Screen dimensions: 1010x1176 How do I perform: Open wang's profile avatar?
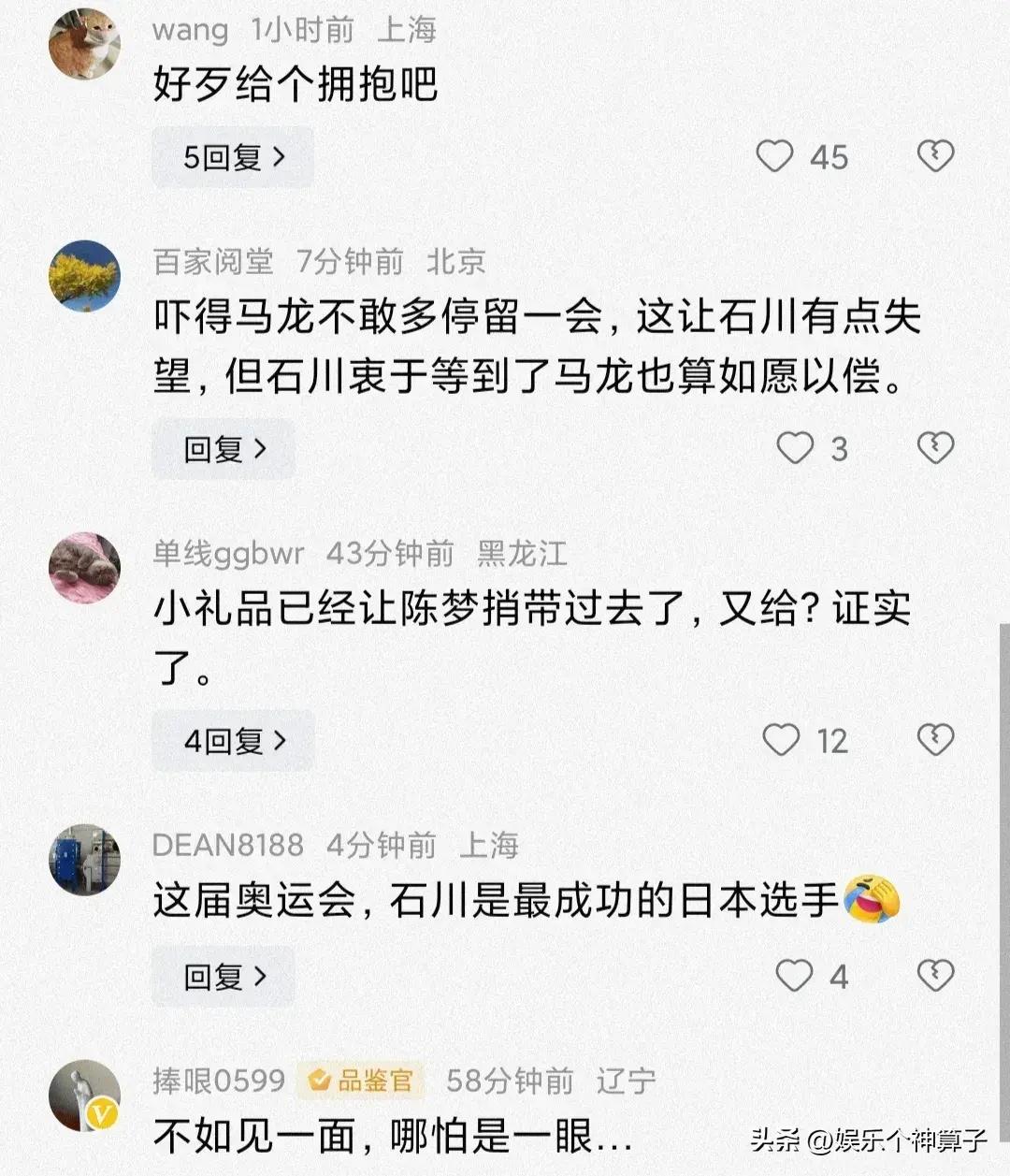point(84,43)
